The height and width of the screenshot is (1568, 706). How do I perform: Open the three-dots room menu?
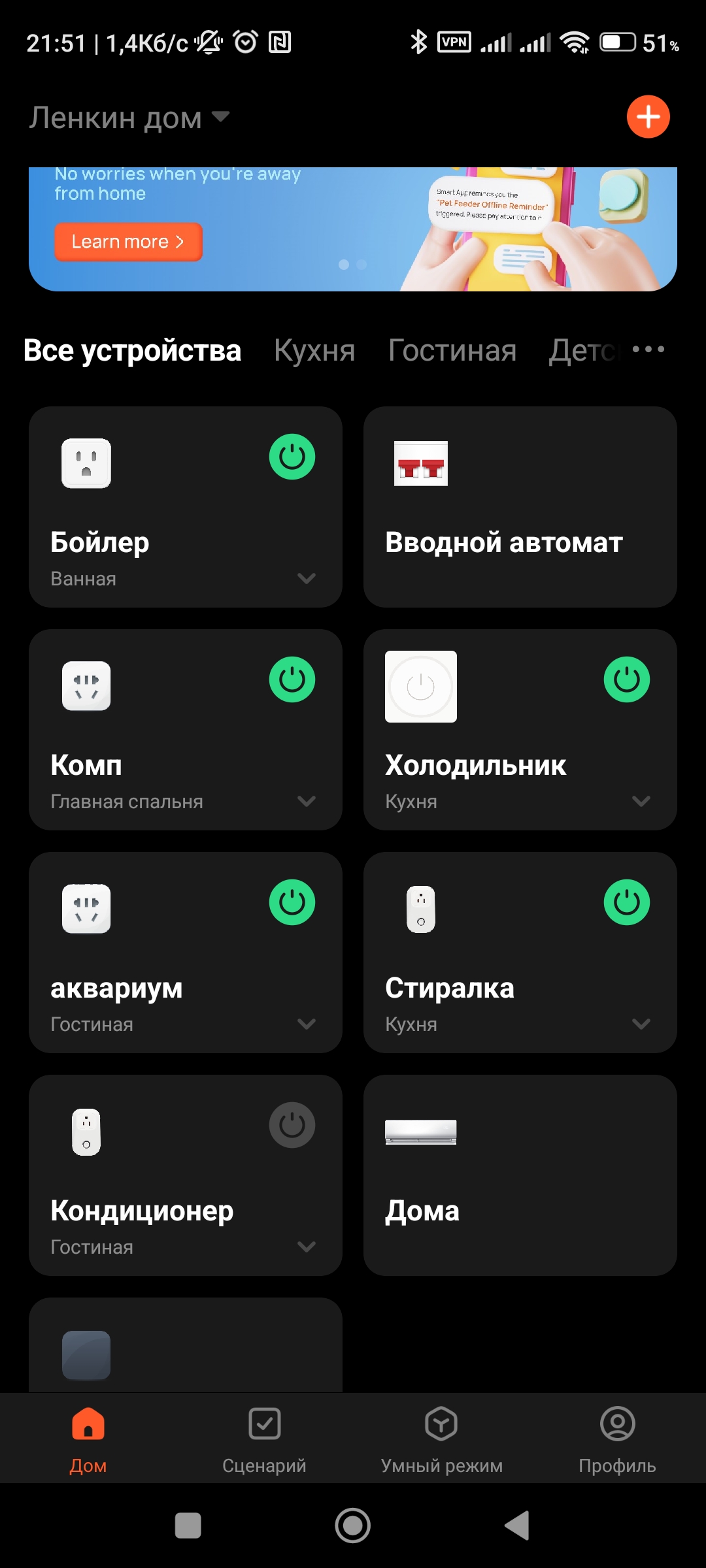pyautogui.click(x=648, y=350)
